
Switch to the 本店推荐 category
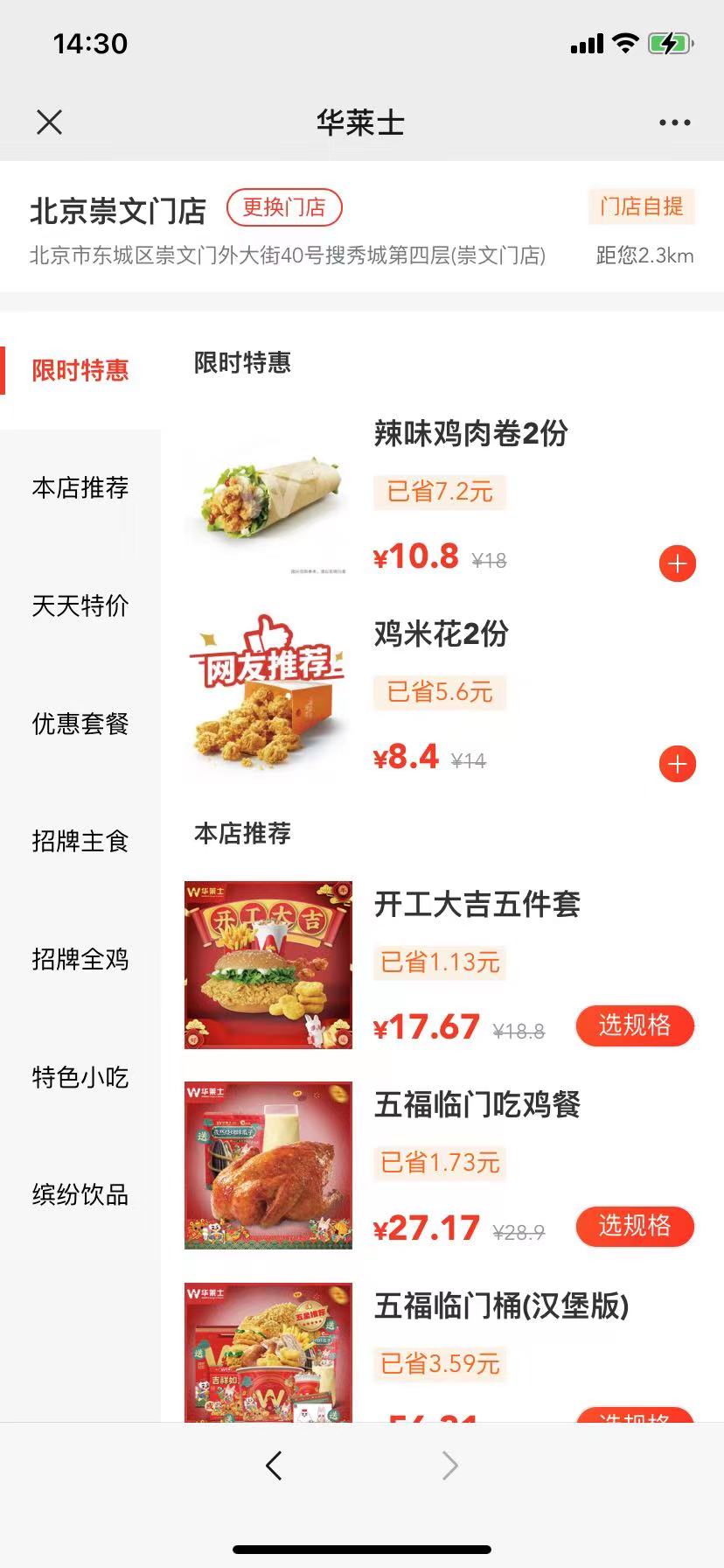(x=80, y=487)
